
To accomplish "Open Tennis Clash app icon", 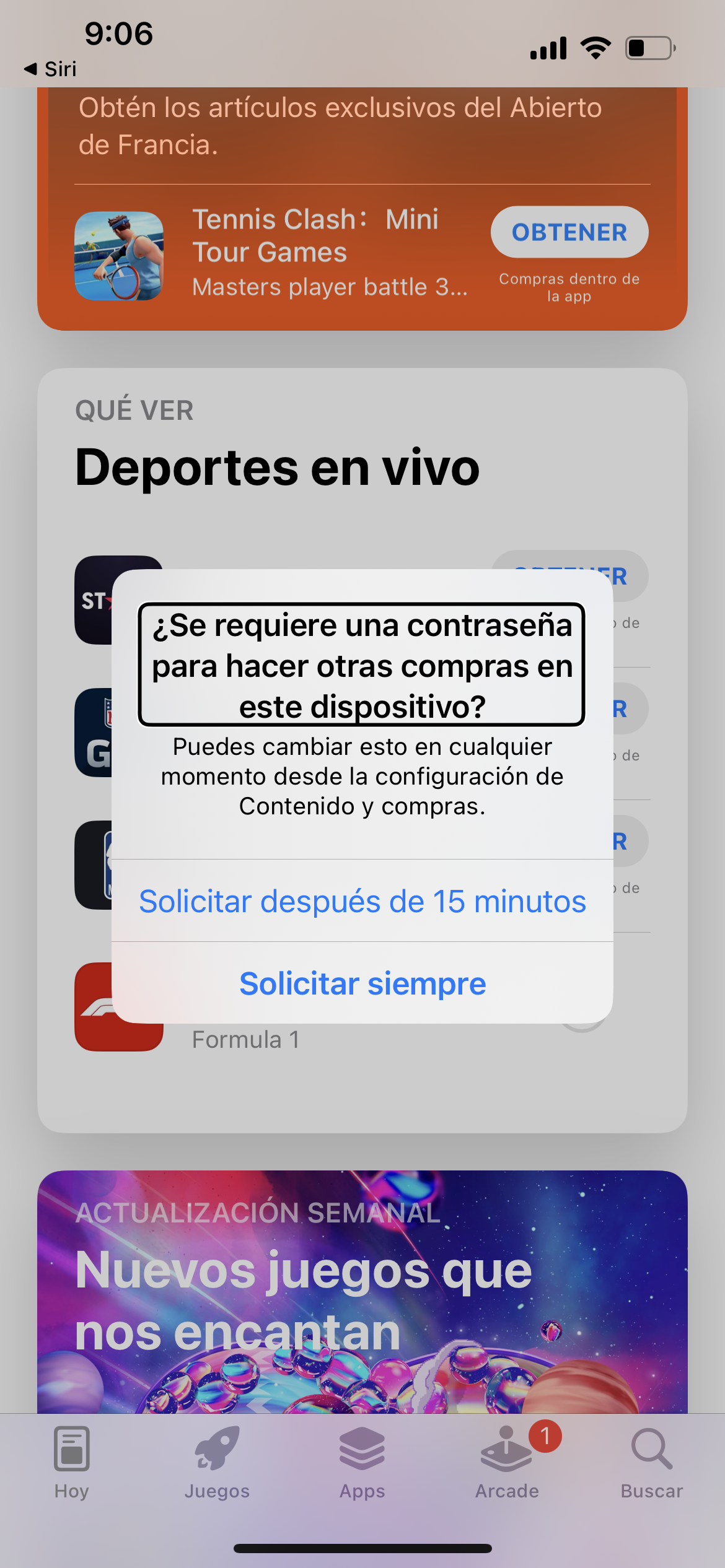I will click(x=119, y=256).
